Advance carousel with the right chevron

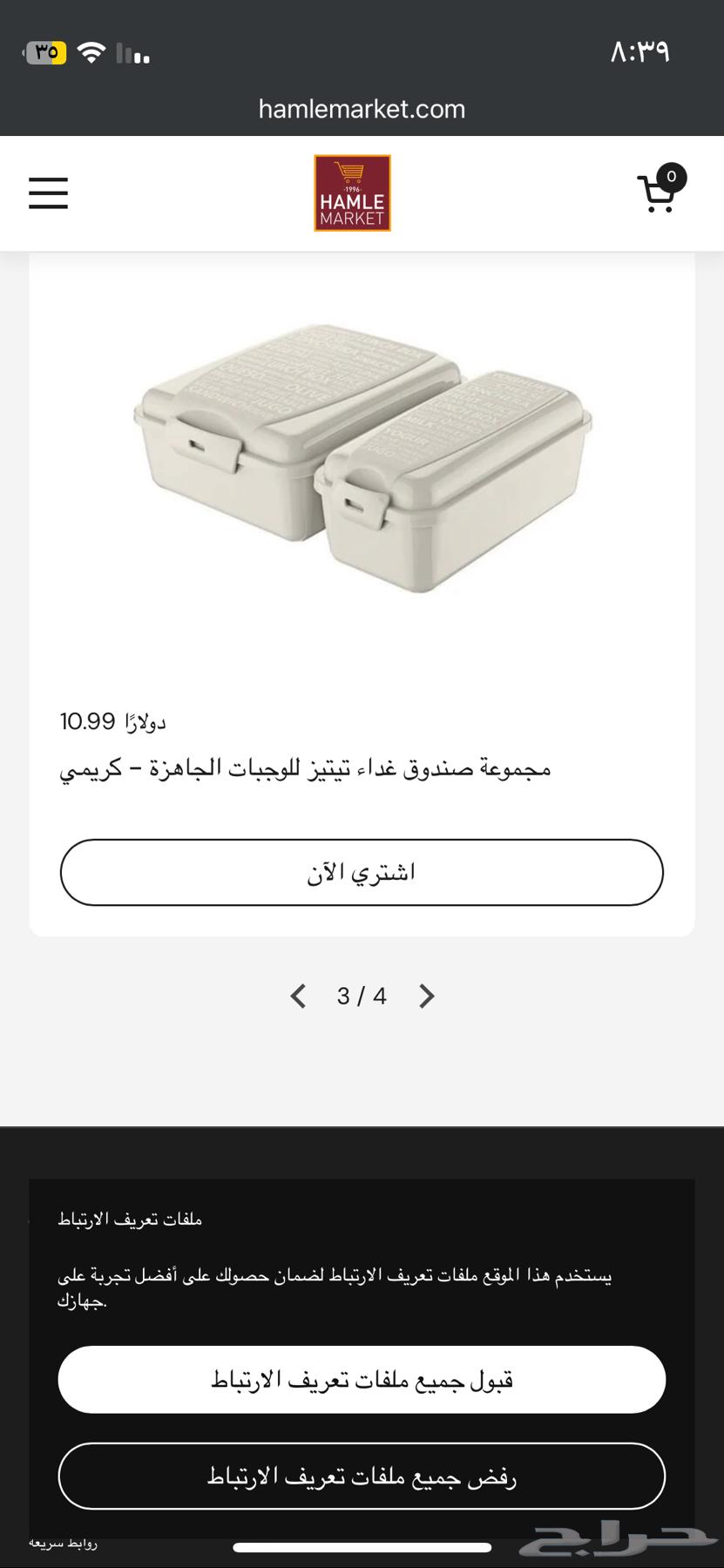coord(427,996)
